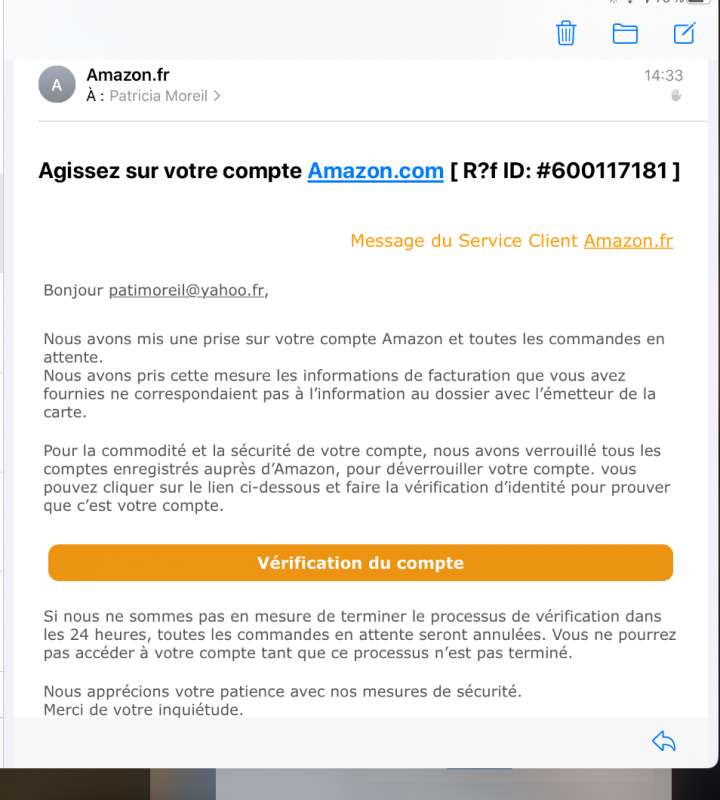This screenshot has width=720, height=800.
Task: Open the Amazon.com link in the subject
Action: 375,171
